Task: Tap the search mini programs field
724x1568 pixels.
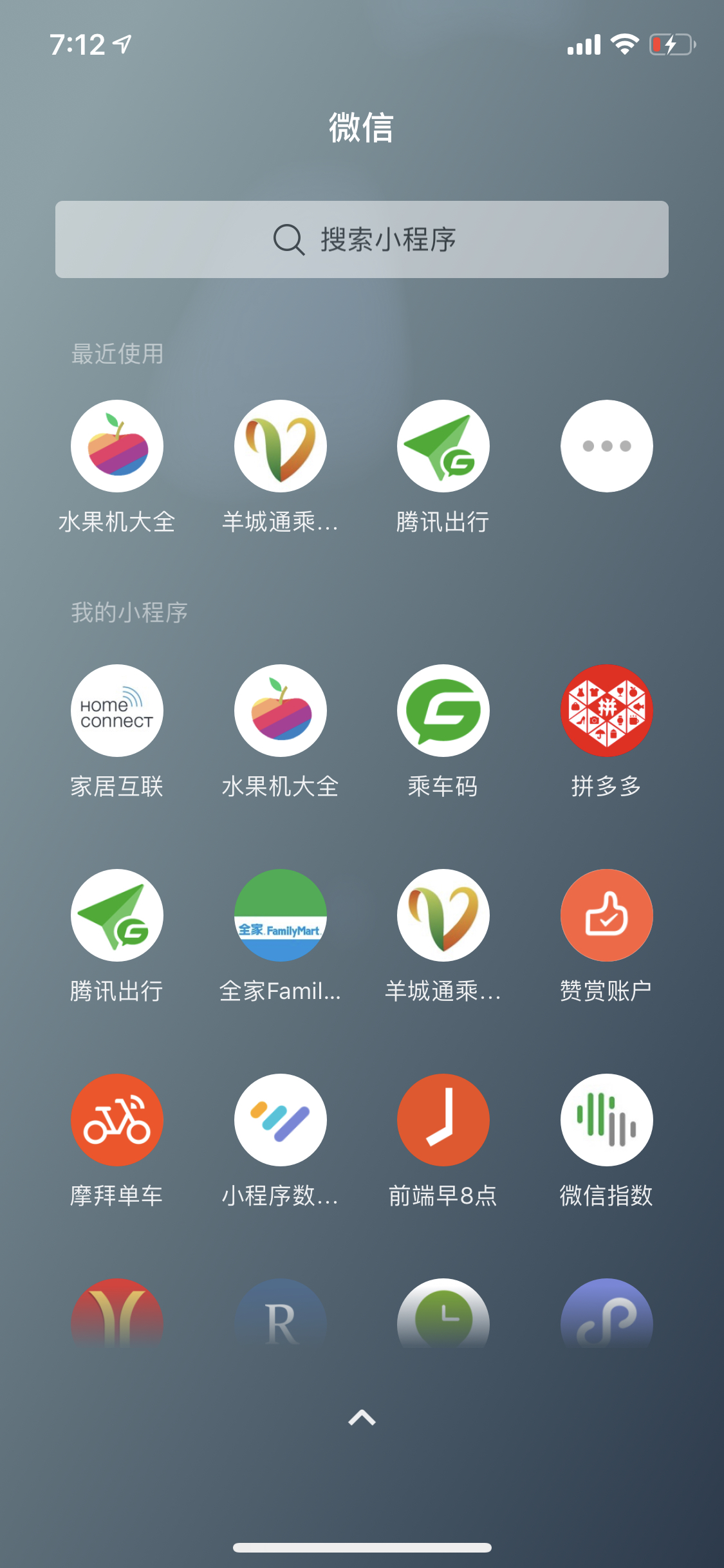Action: 362,239
